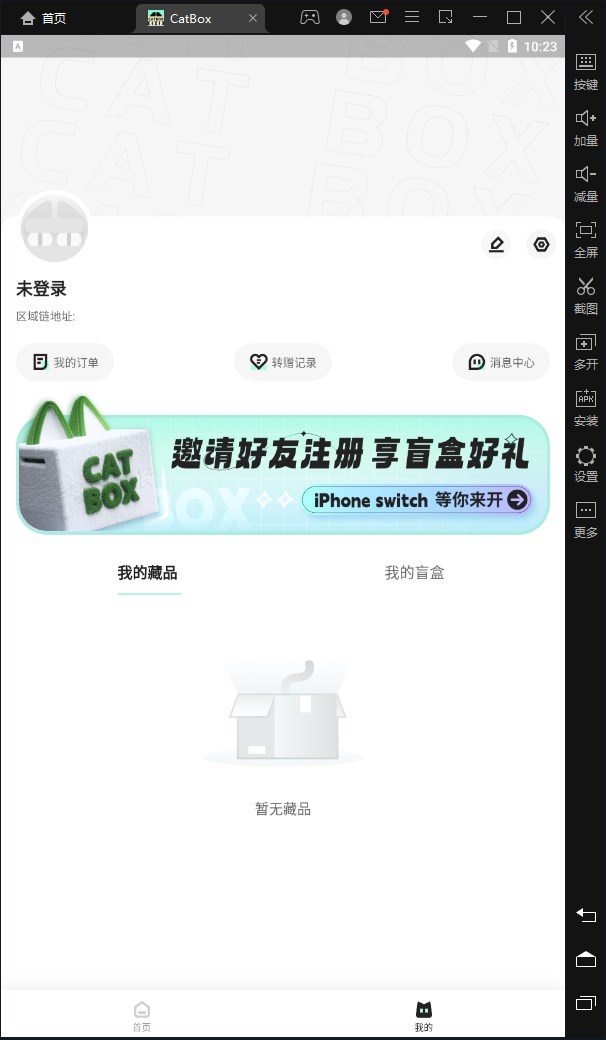Open 消息中心 message center
The height and width of the screenshot is (1040, 606).
pyautogui.click(x=501, y=362)
